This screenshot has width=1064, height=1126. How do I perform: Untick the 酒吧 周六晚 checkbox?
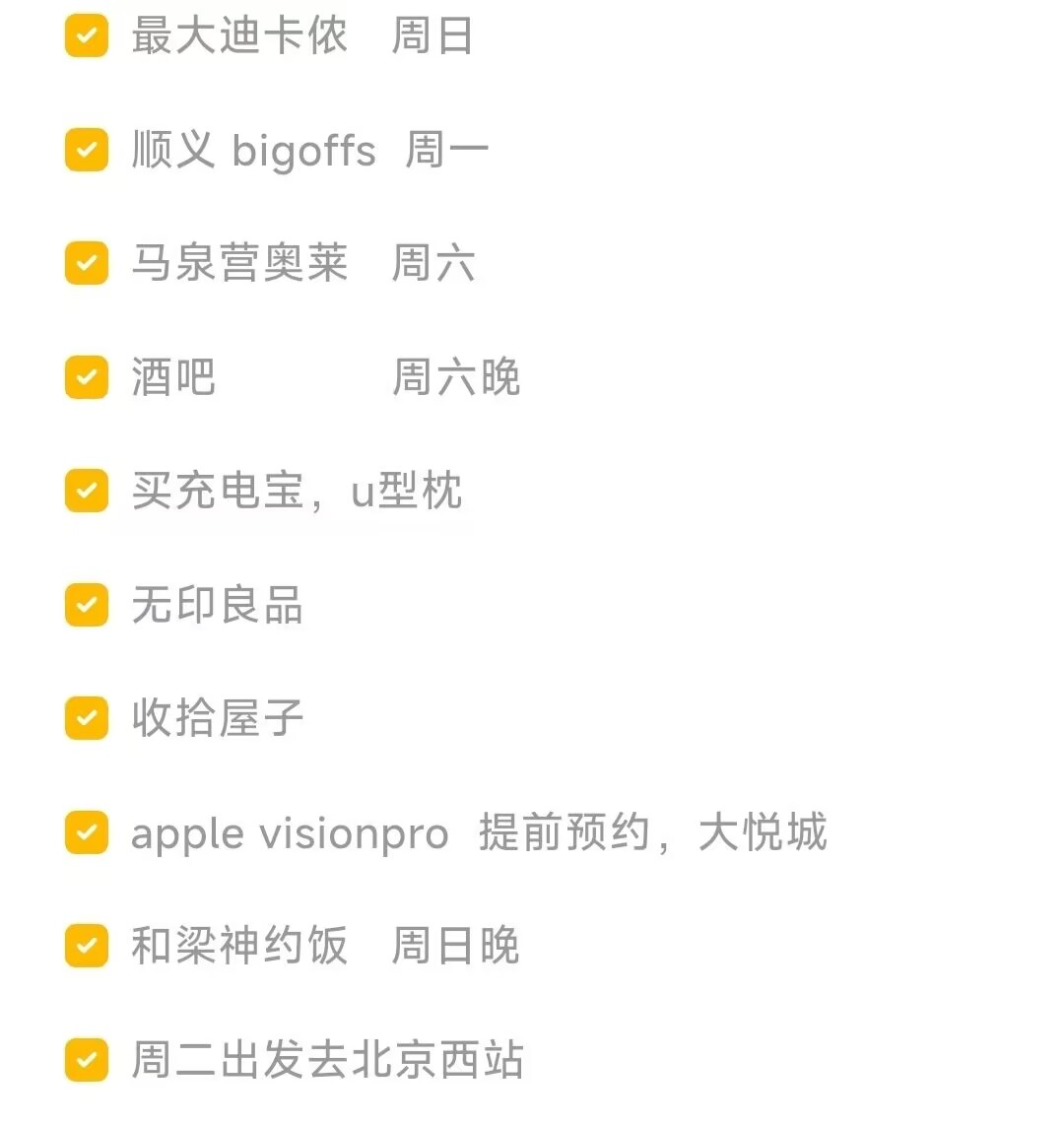(x=87, y=377)
